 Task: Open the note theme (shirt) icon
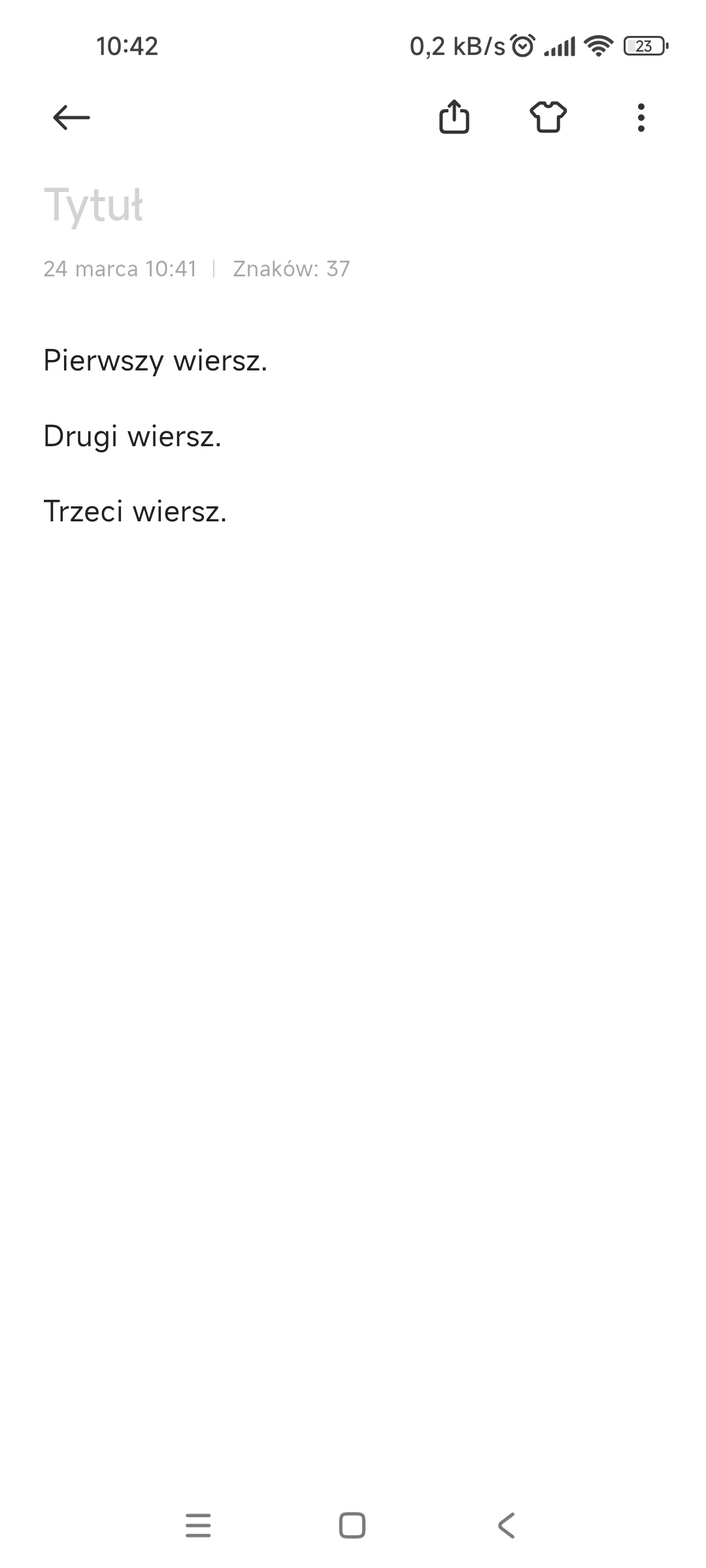pyautogui.click(x=548, y=118)
